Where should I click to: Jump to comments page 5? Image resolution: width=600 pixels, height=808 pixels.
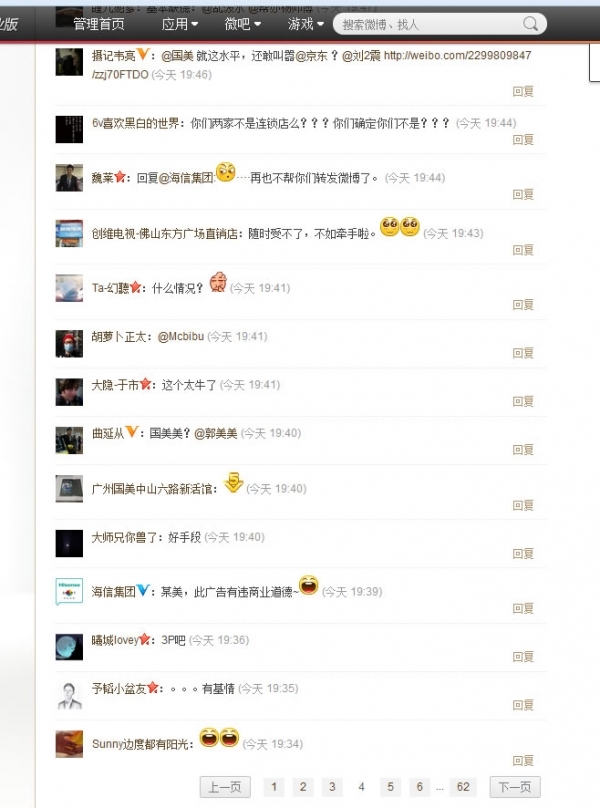point(390,787)
